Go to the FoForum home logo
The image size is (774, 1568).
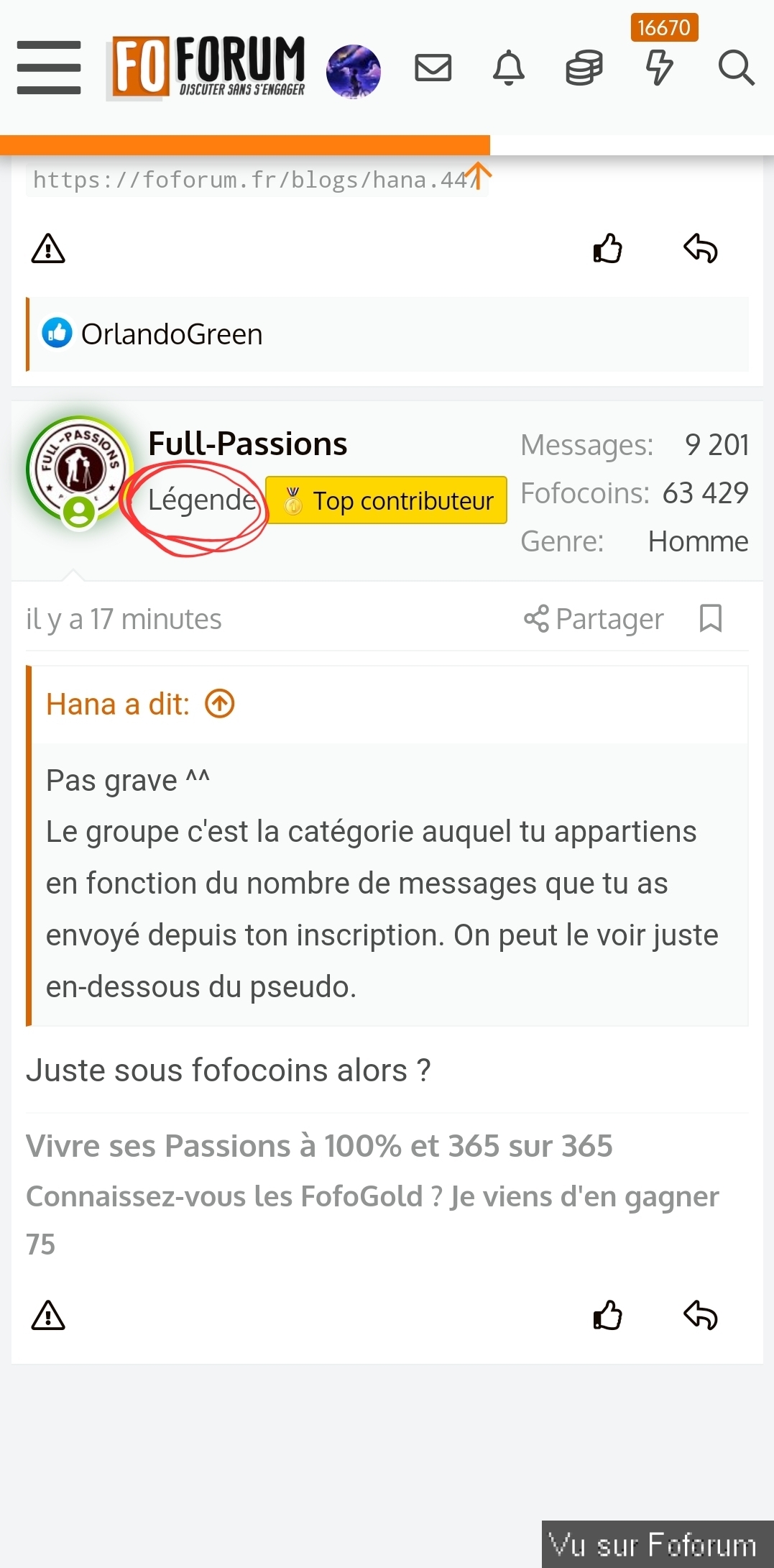point(208,68)
